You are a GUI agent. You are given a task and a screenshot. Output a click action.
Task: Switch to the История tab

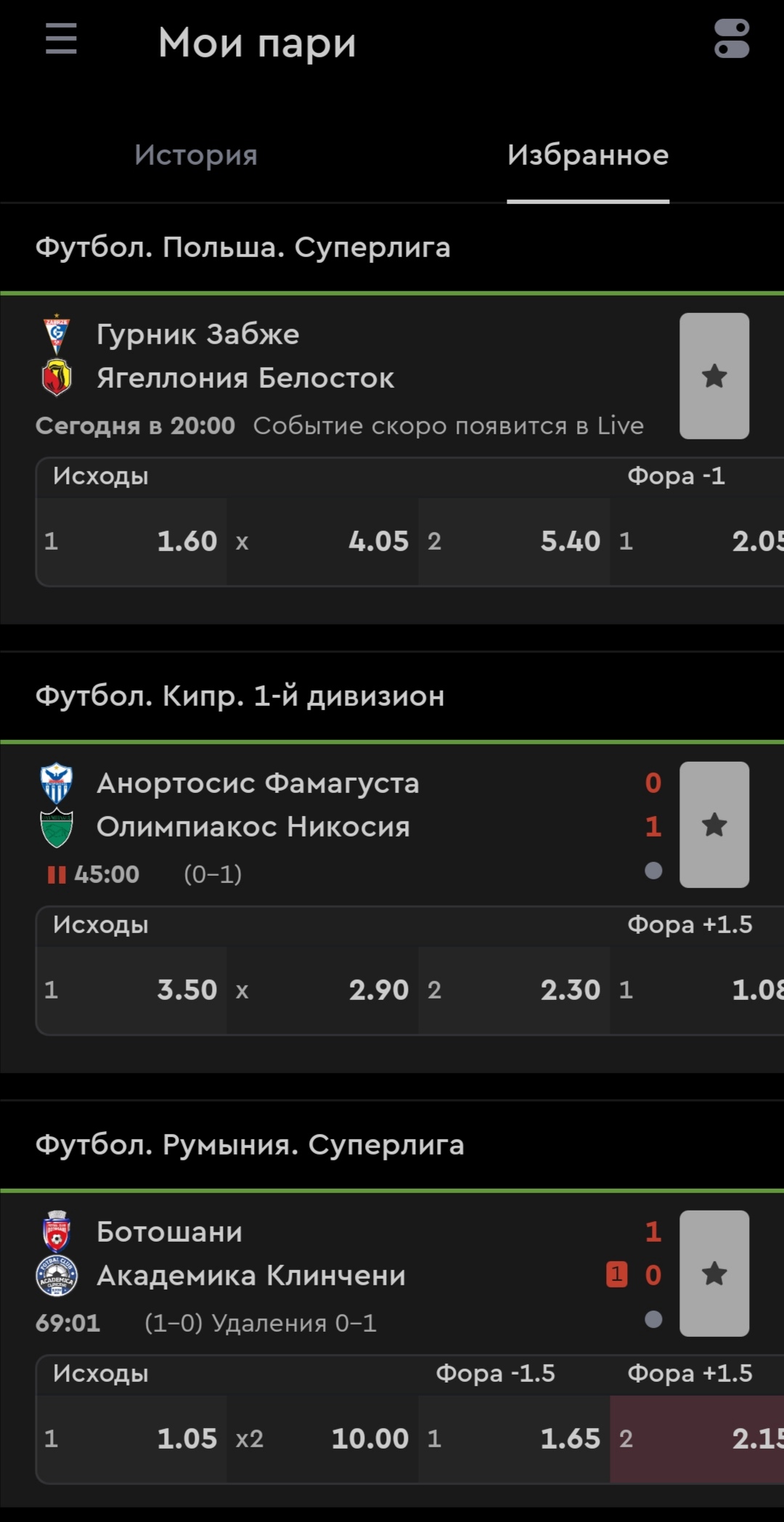(196, 155)
